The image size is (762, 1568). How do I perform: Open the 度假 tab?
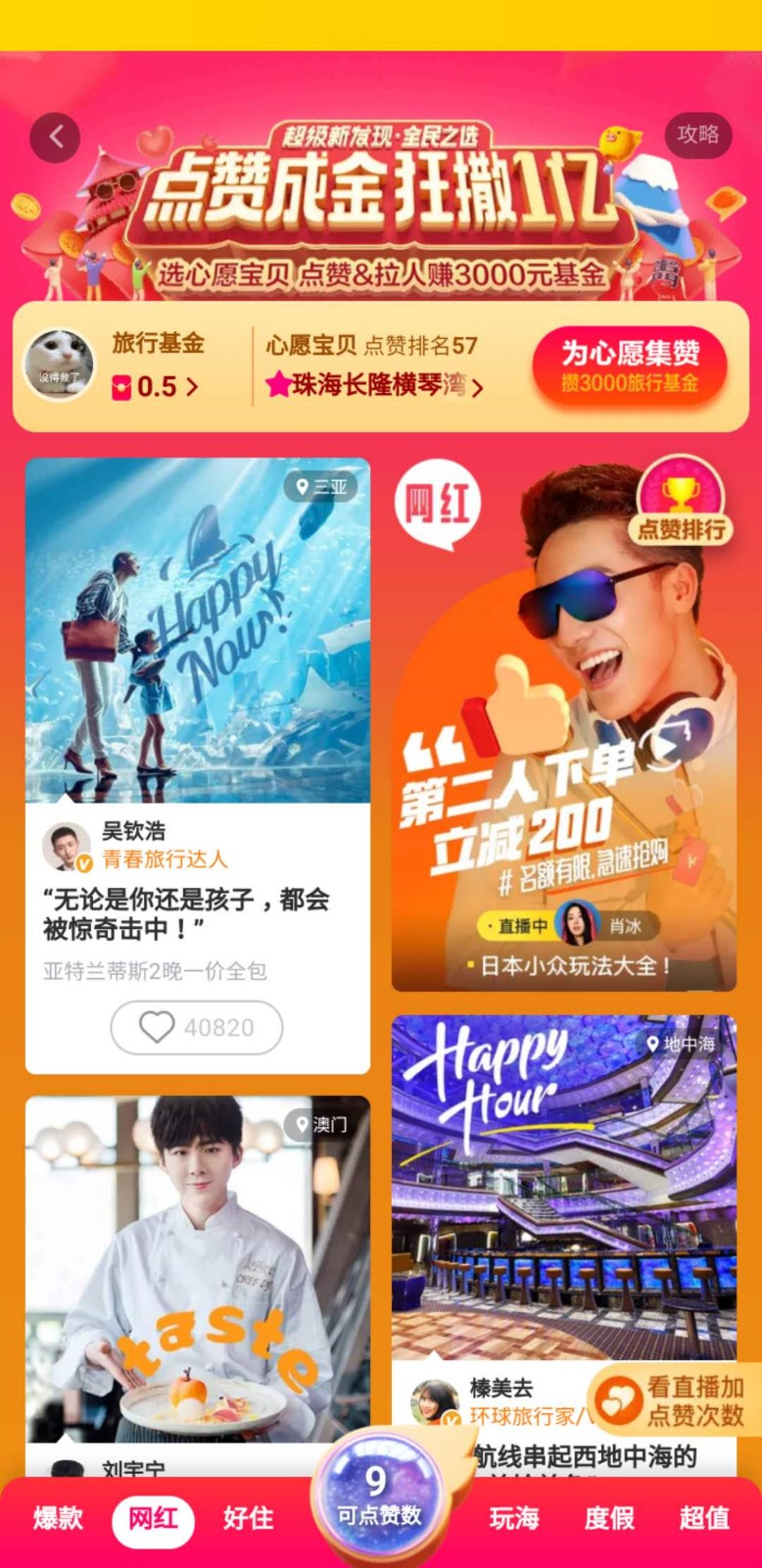609,1518
